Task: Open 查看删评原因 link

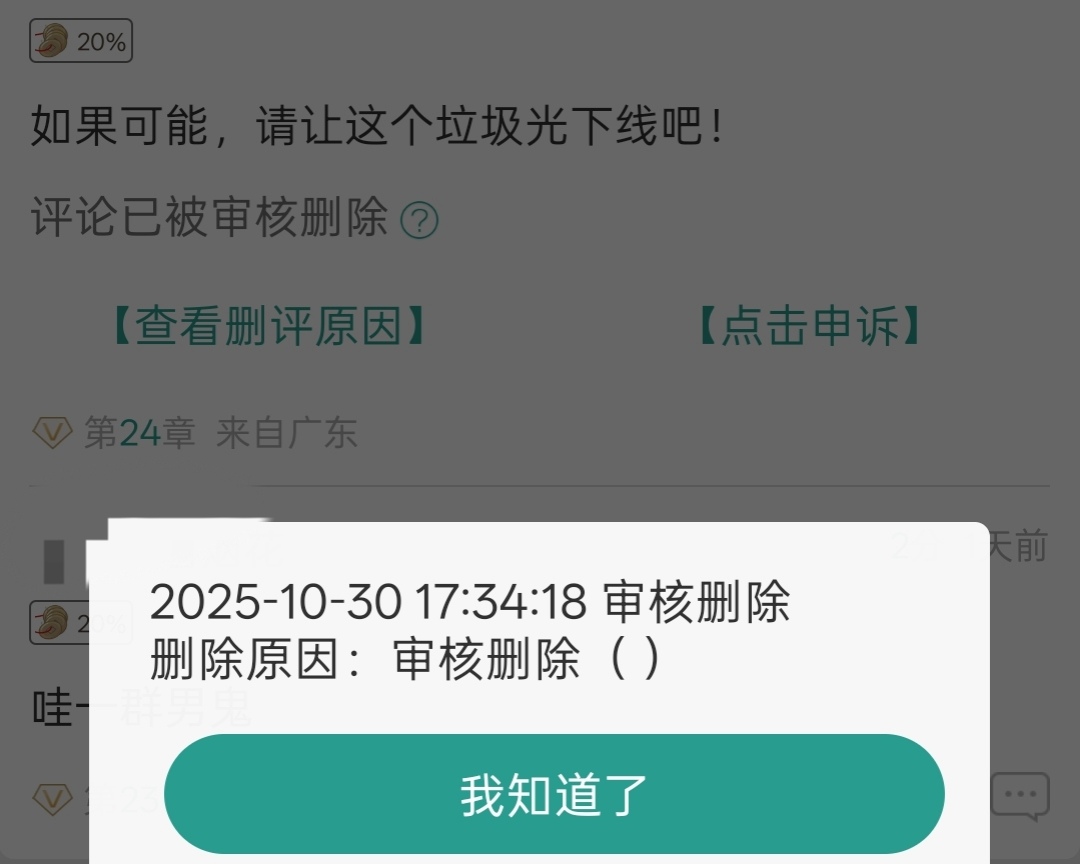Action: 267,326
